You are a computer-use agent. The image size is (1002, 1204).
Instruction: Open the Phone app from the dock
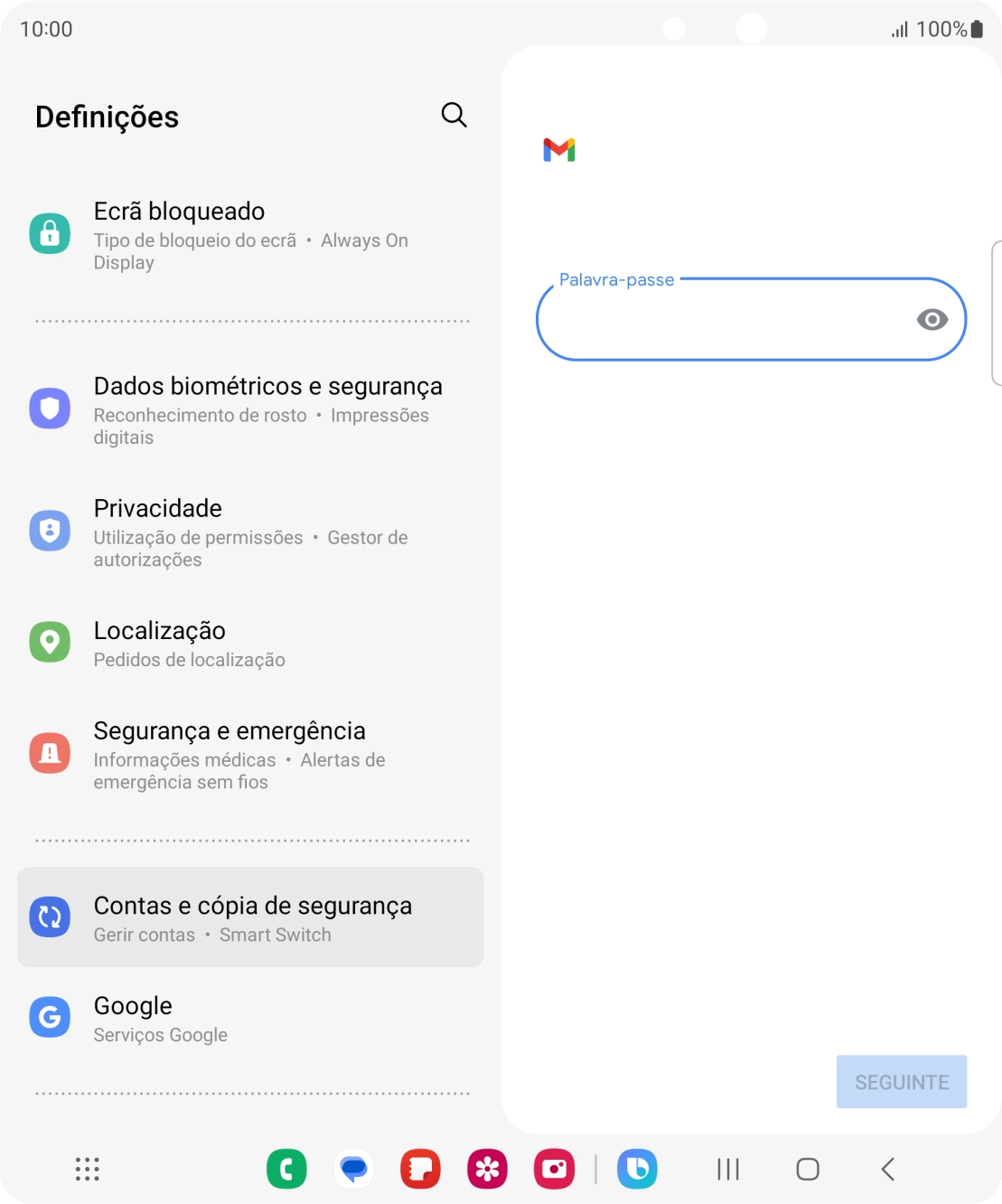pos(287,1169)
